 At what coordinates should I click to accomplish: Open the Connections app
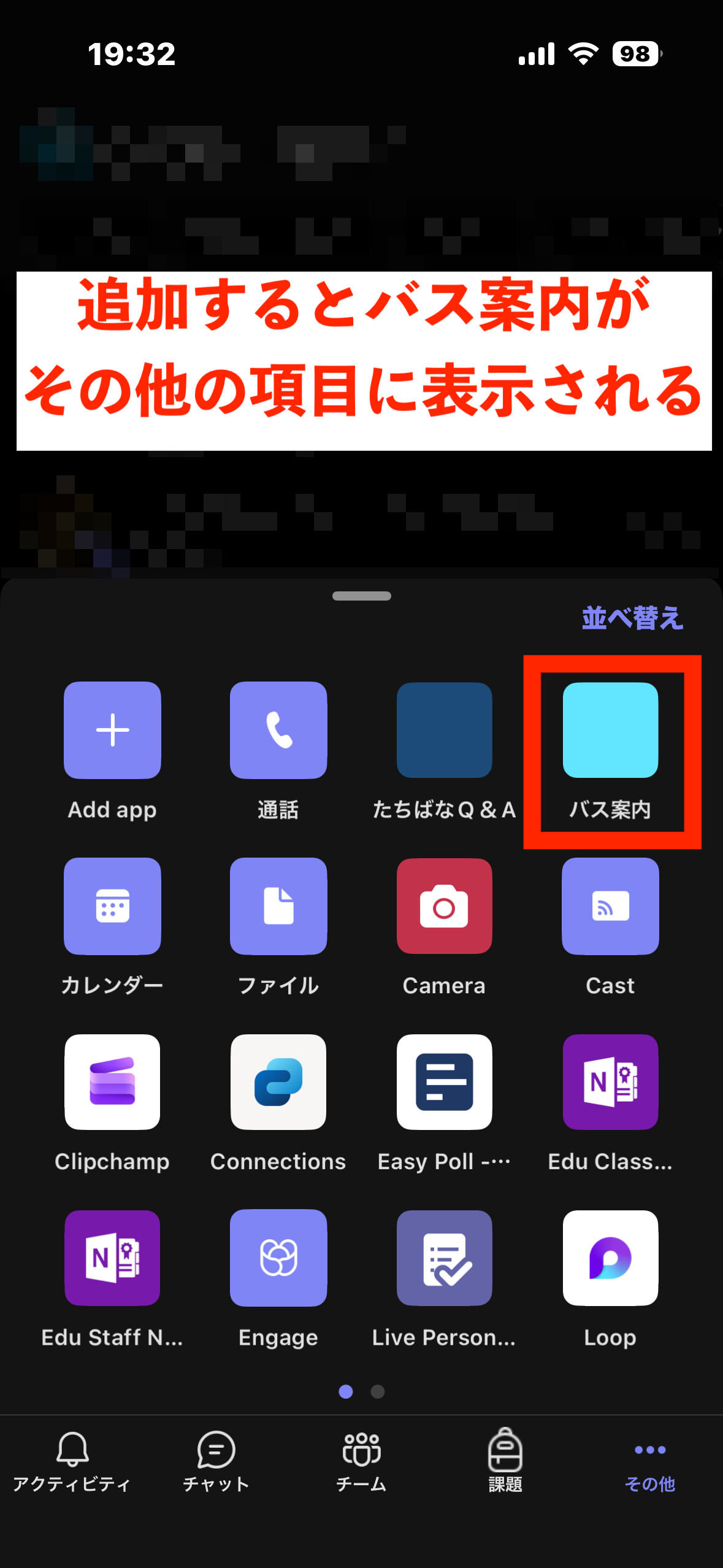(x=278, y=1082)
